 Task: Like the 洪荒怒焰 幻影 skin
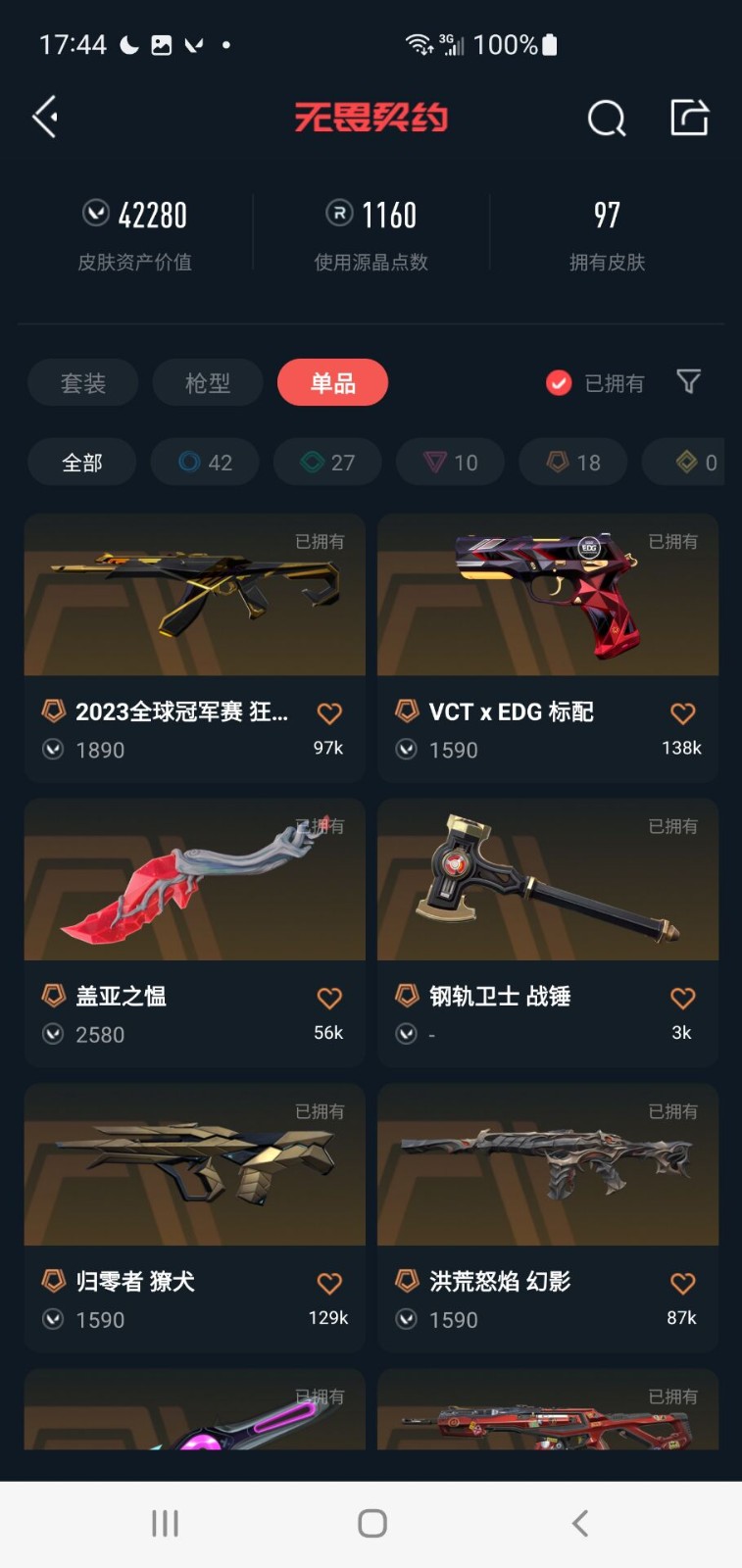[682, 1283]
